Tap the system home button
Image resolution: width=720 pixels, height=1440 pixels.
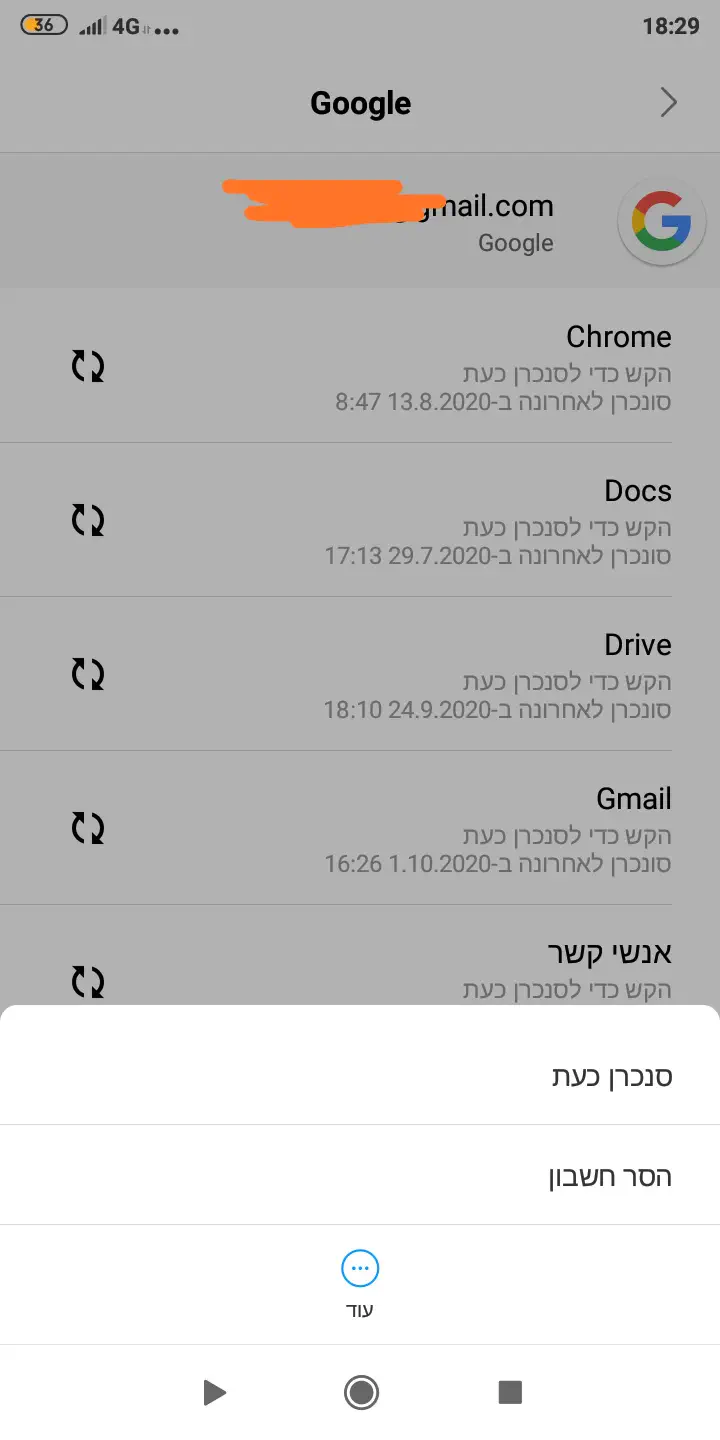tap(360, 1392)
